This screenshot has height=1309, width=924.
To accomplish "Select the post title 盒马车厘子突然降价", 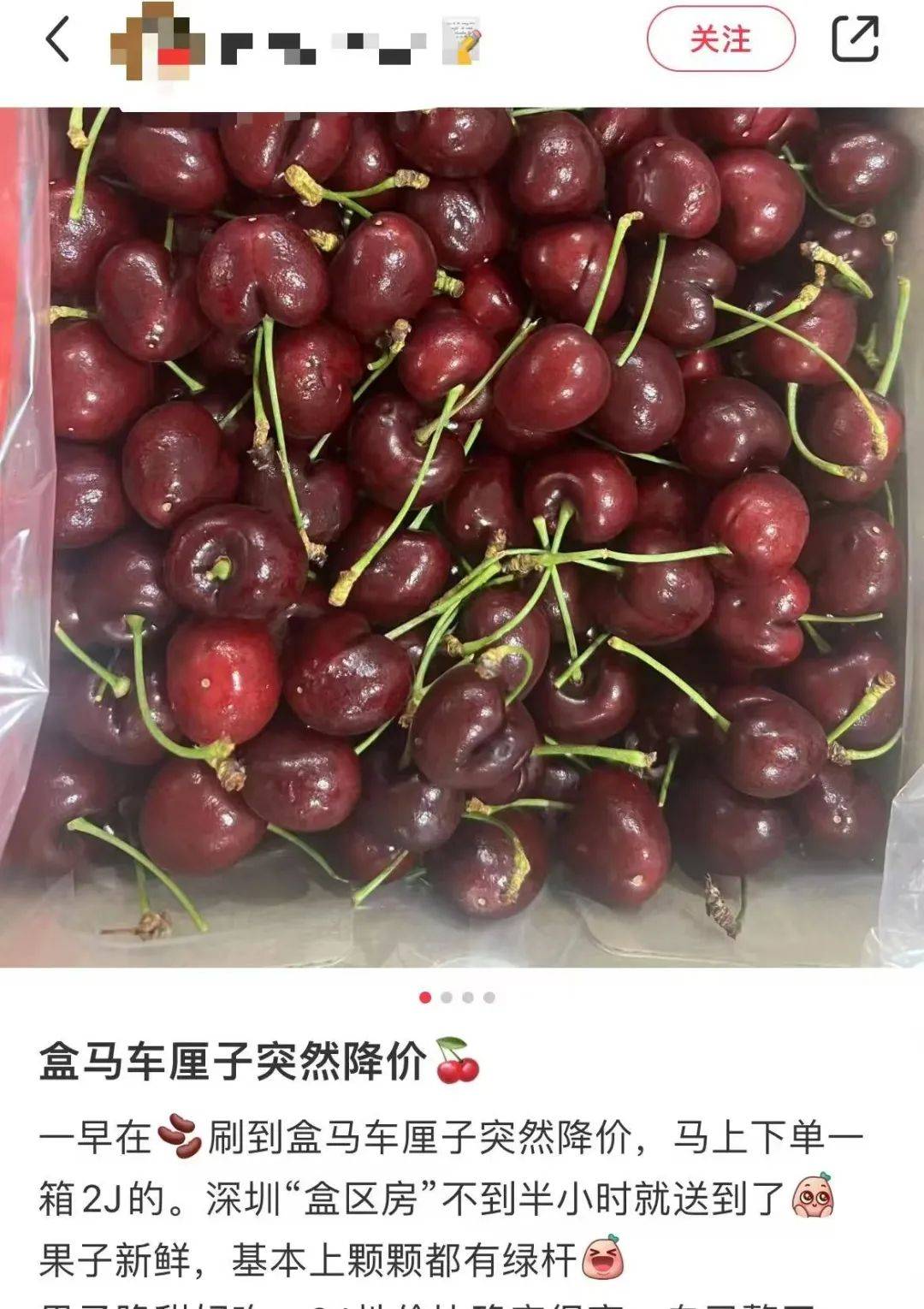I will tap(231, 1060).
